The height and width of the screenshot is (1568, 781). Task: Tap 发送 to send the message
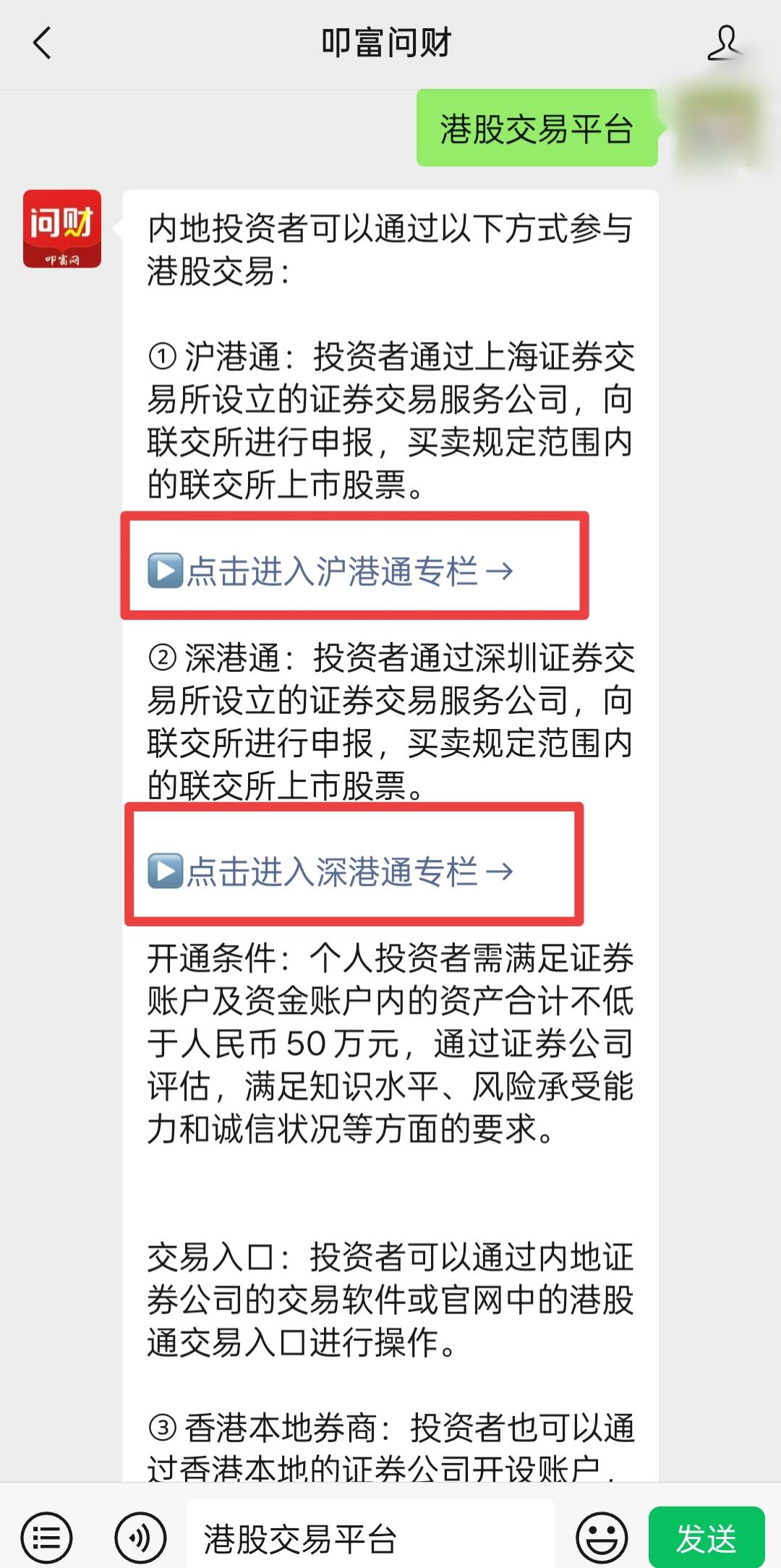(706, 1538)
